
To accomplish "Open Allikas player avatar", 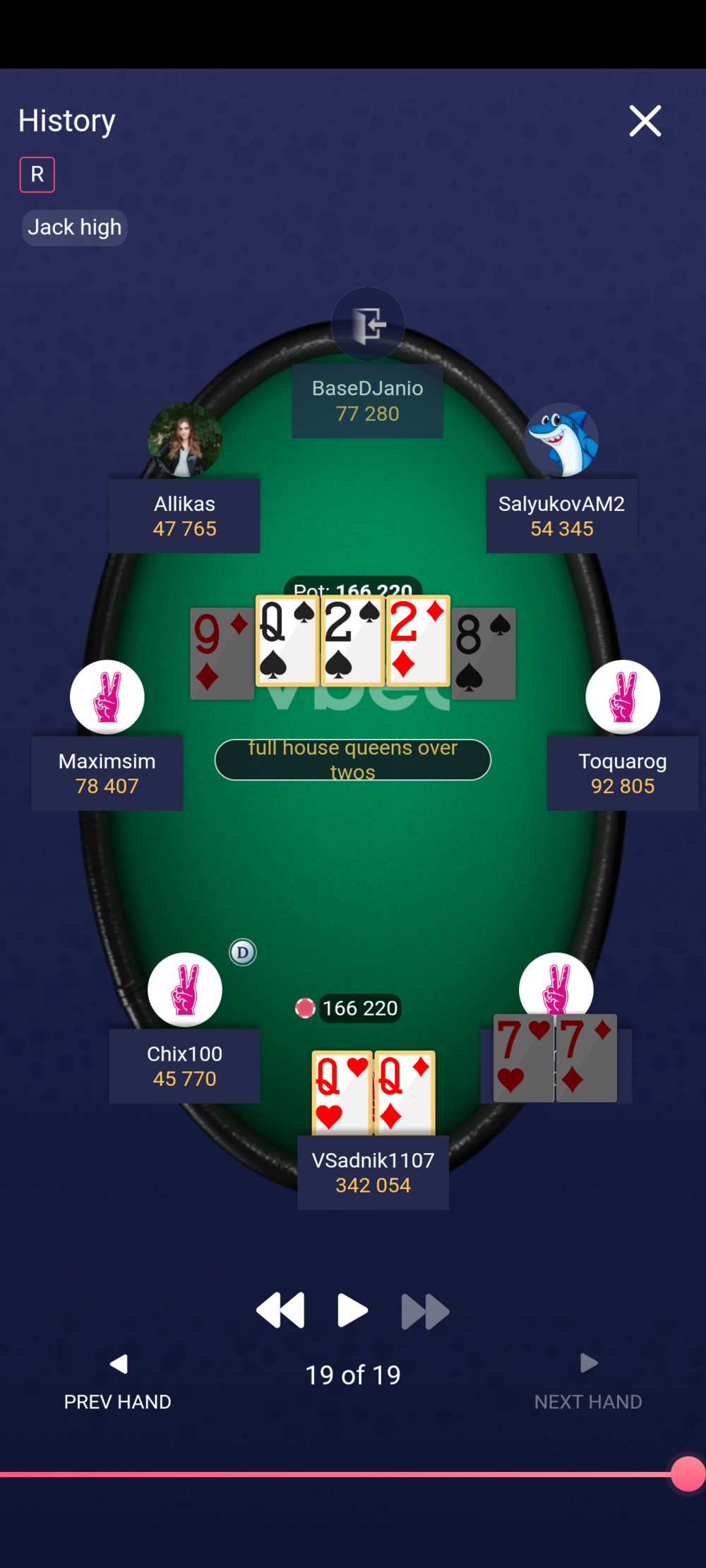I will (184, 440).
